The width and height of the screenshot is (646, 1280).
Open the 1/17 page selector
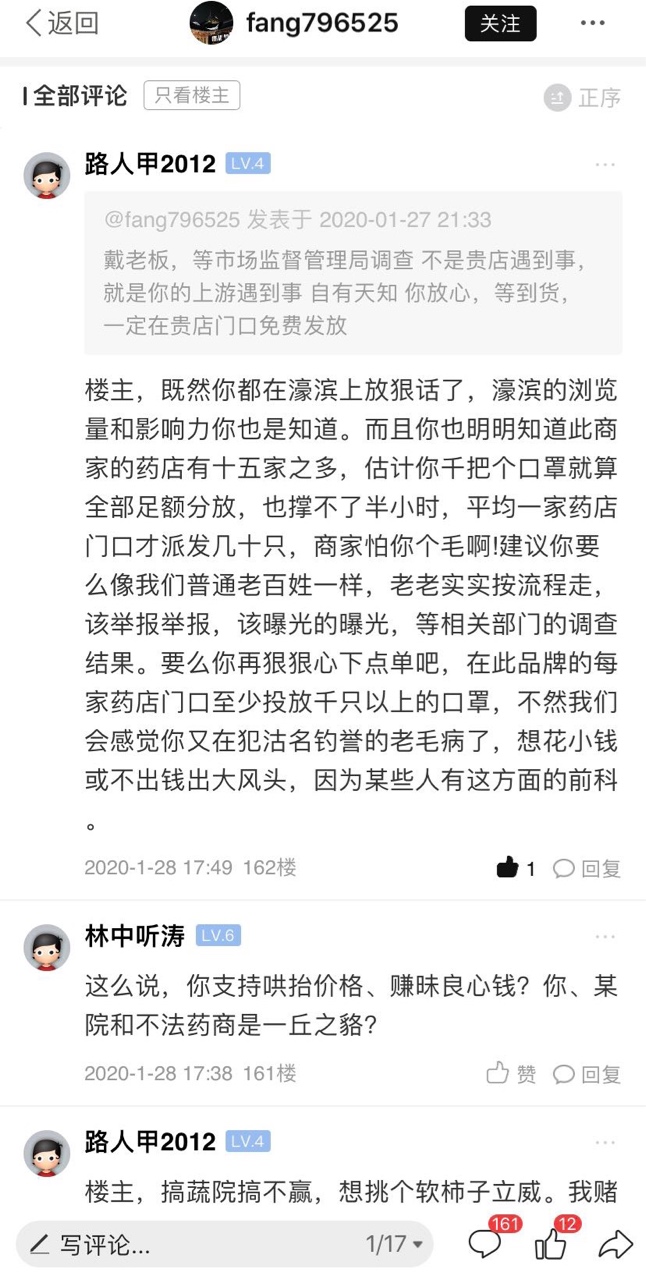coord(394,1244)
